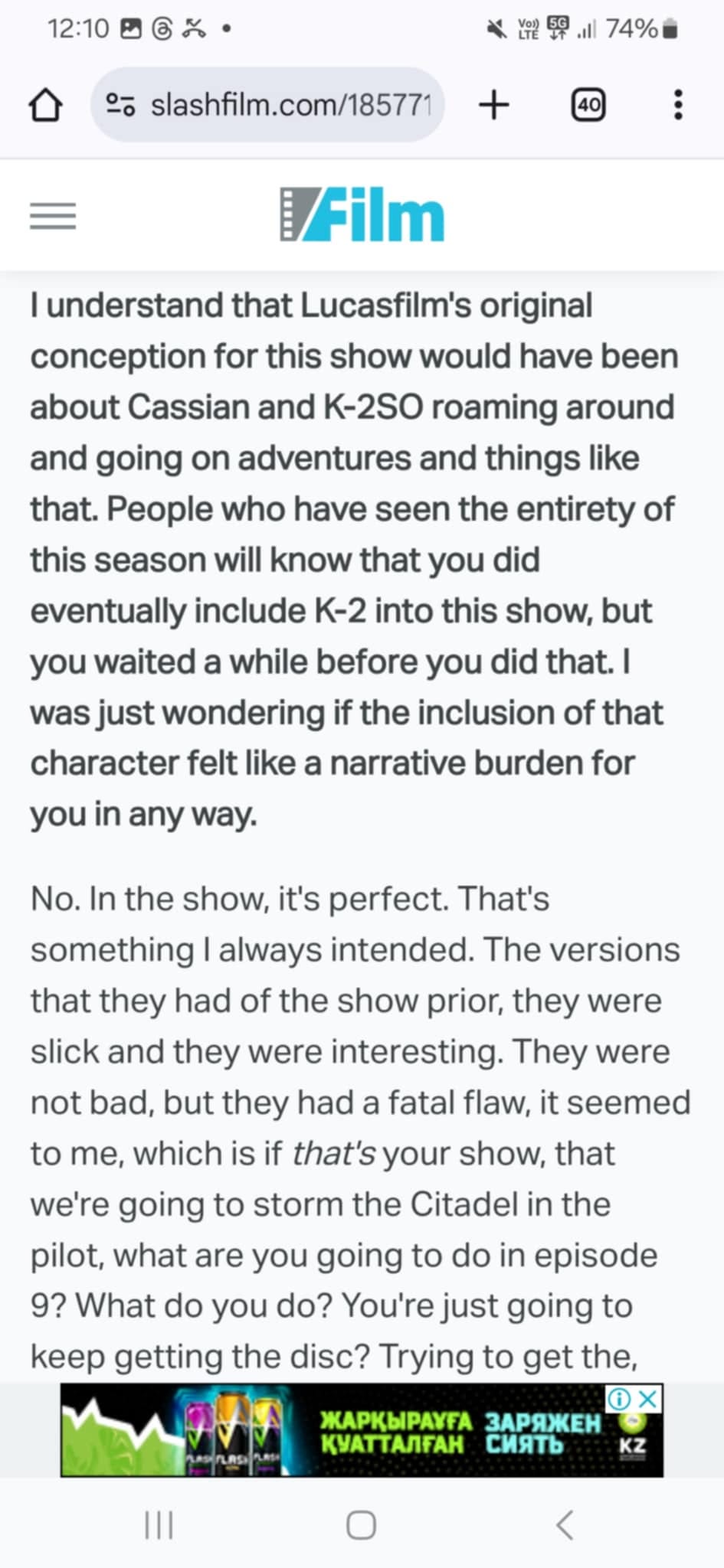Screen dimensions: 724x1568
Task: Open the Flash energy drink ad banner
Action: pos(362,1429)
